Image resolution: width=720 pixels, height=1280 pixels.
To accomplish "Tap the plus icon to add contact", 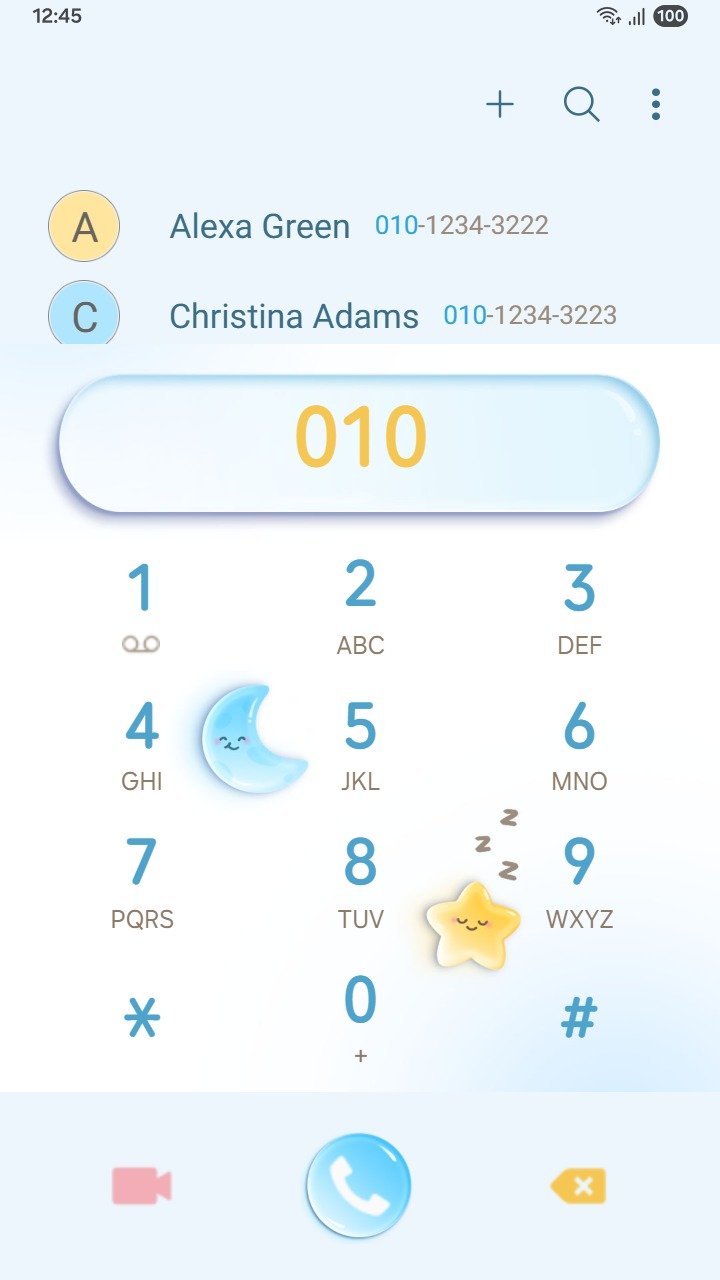I will point(500,104).
